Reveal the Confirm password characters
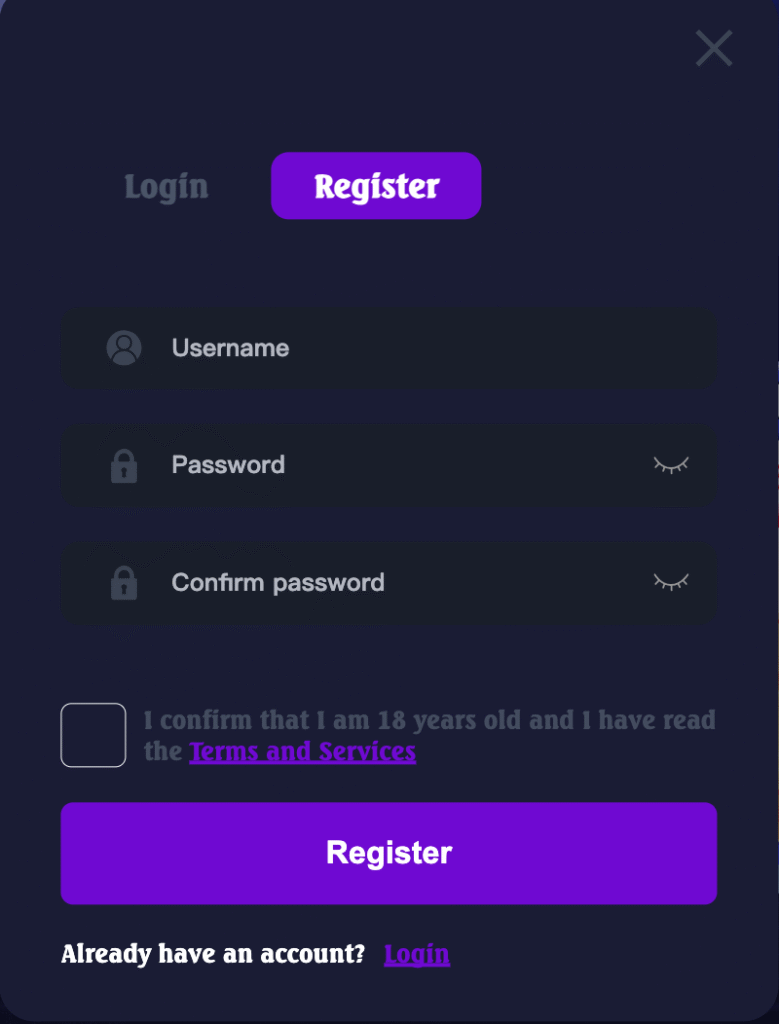Image resolution: width=779 pixels, height=1024 pixels. tap(671, 582)
